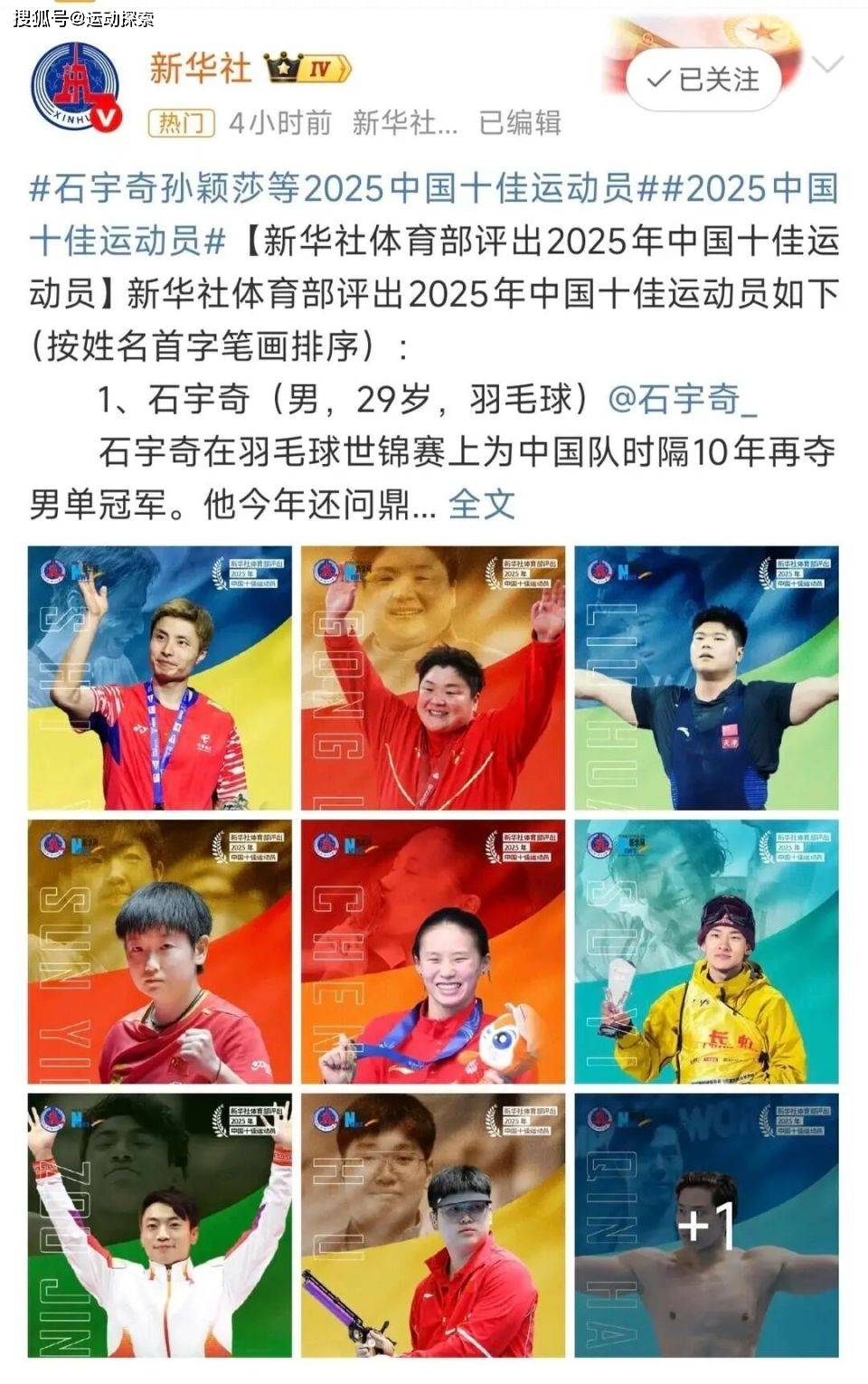Viewport: 868px width, 1384px height.
Task: Open 新华社 profile avatar
Action: 76,87
